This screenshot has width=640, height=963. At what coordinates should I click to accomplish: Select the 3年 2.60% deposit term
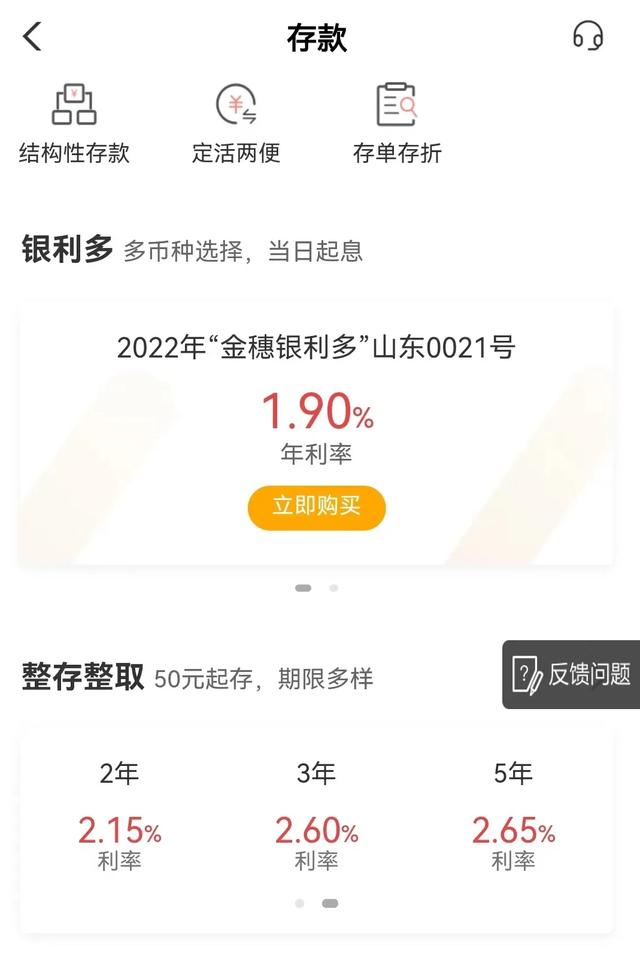(x=316, y=816)
